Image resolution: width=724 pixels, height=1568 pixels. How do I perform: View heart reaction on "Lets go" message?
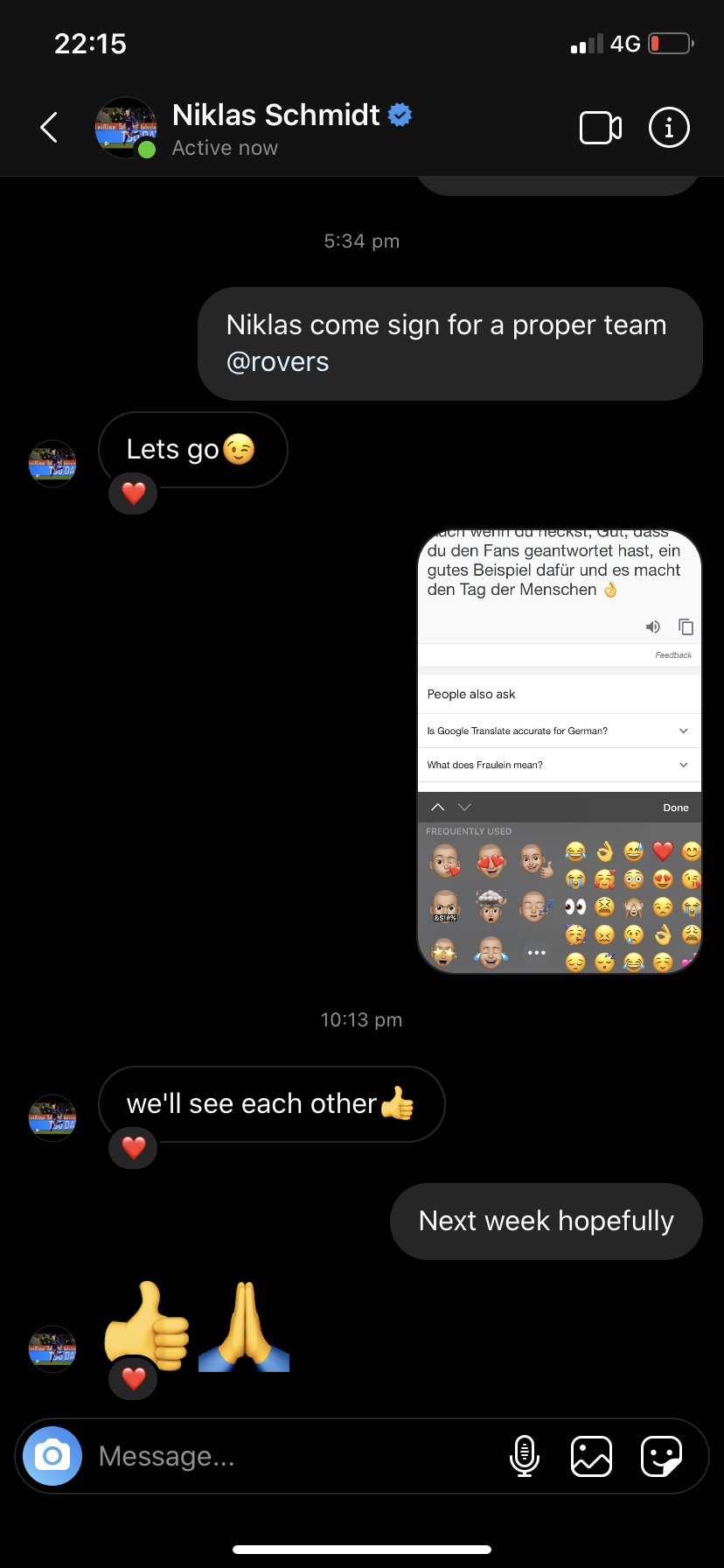(x=133, y=493)
